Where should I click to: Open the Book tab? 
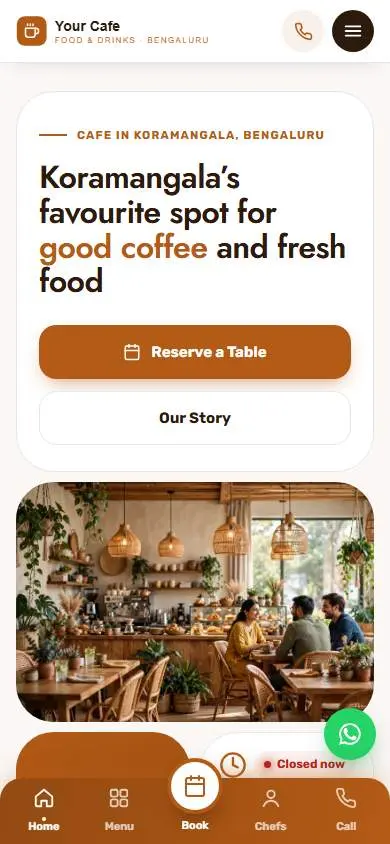pyautogui.click(x=195, y=797)
